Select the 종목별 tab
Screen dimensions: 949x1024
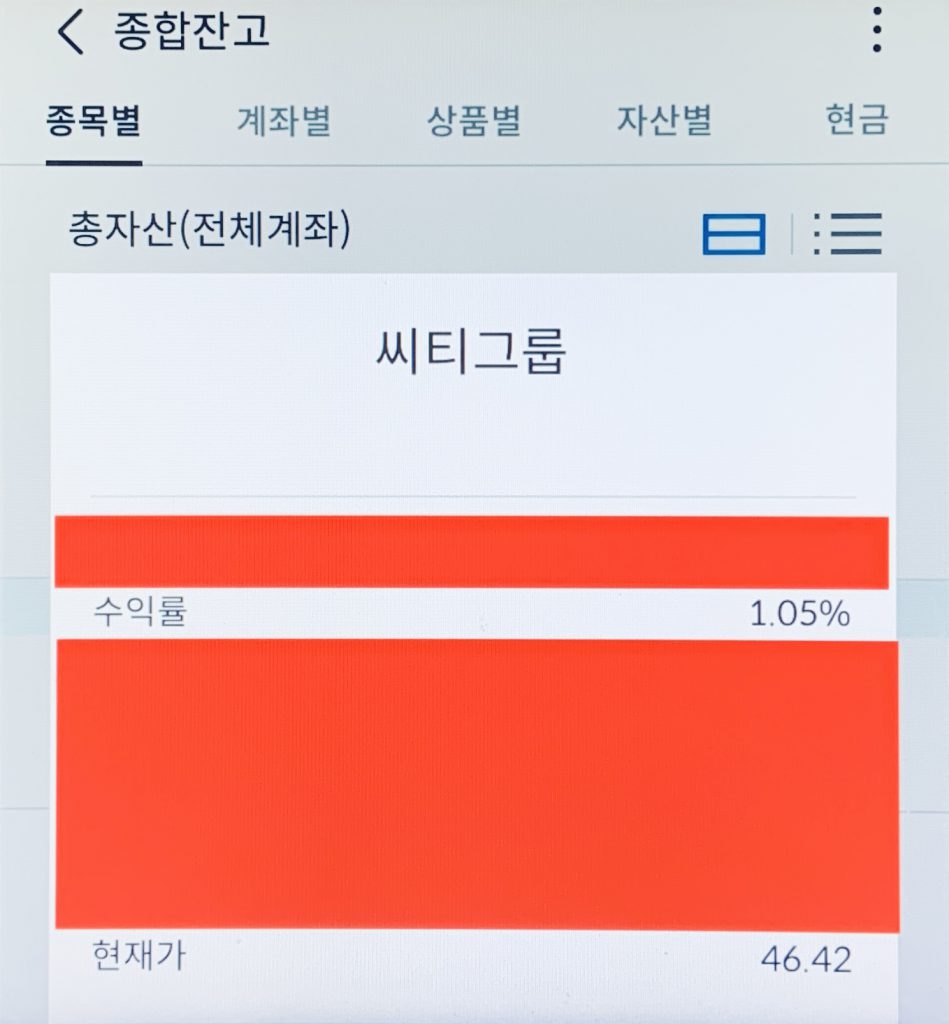pos(94,122)
